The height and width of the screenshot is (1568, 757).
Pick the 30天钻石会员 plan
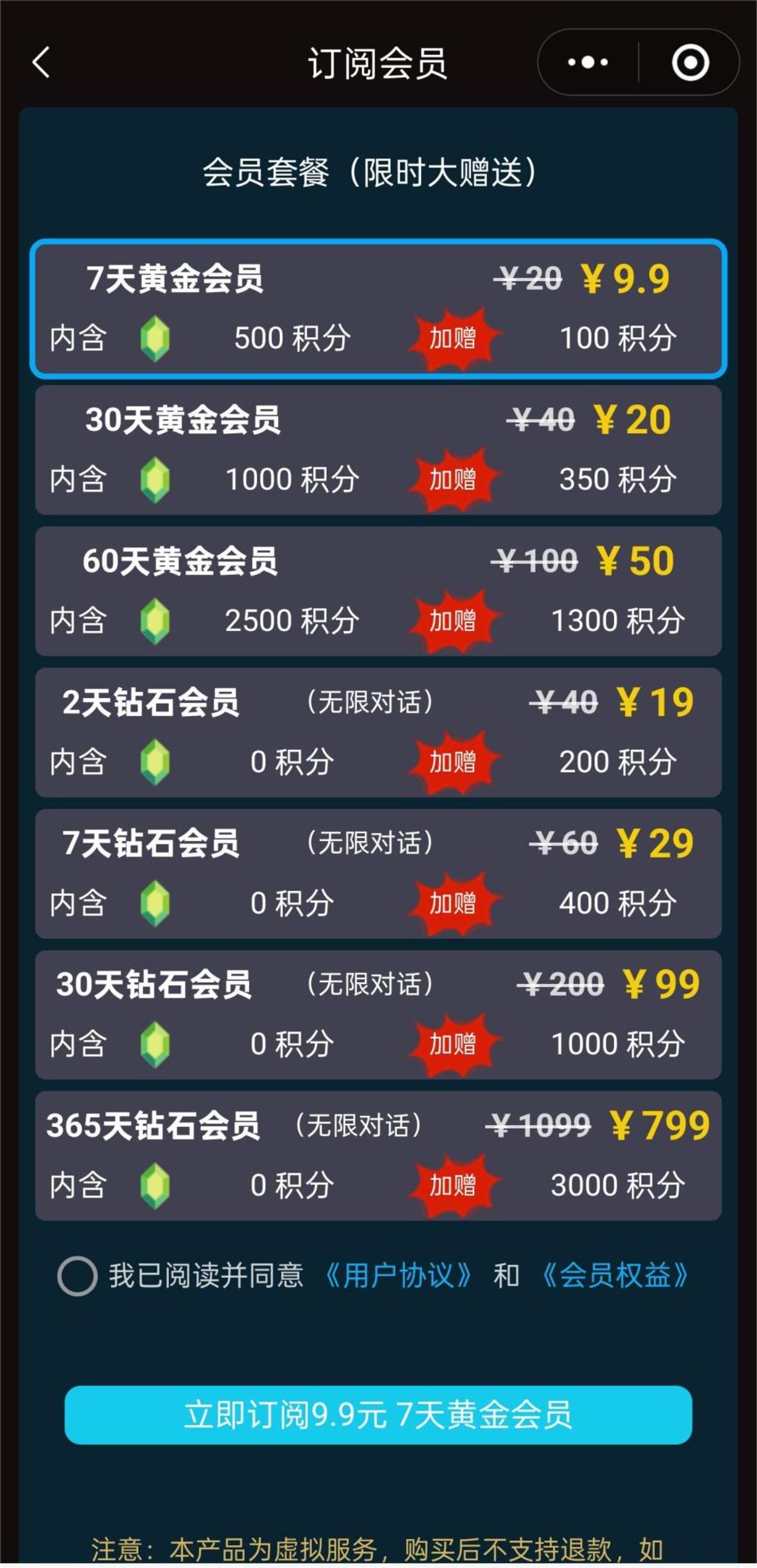(377, 1015)
